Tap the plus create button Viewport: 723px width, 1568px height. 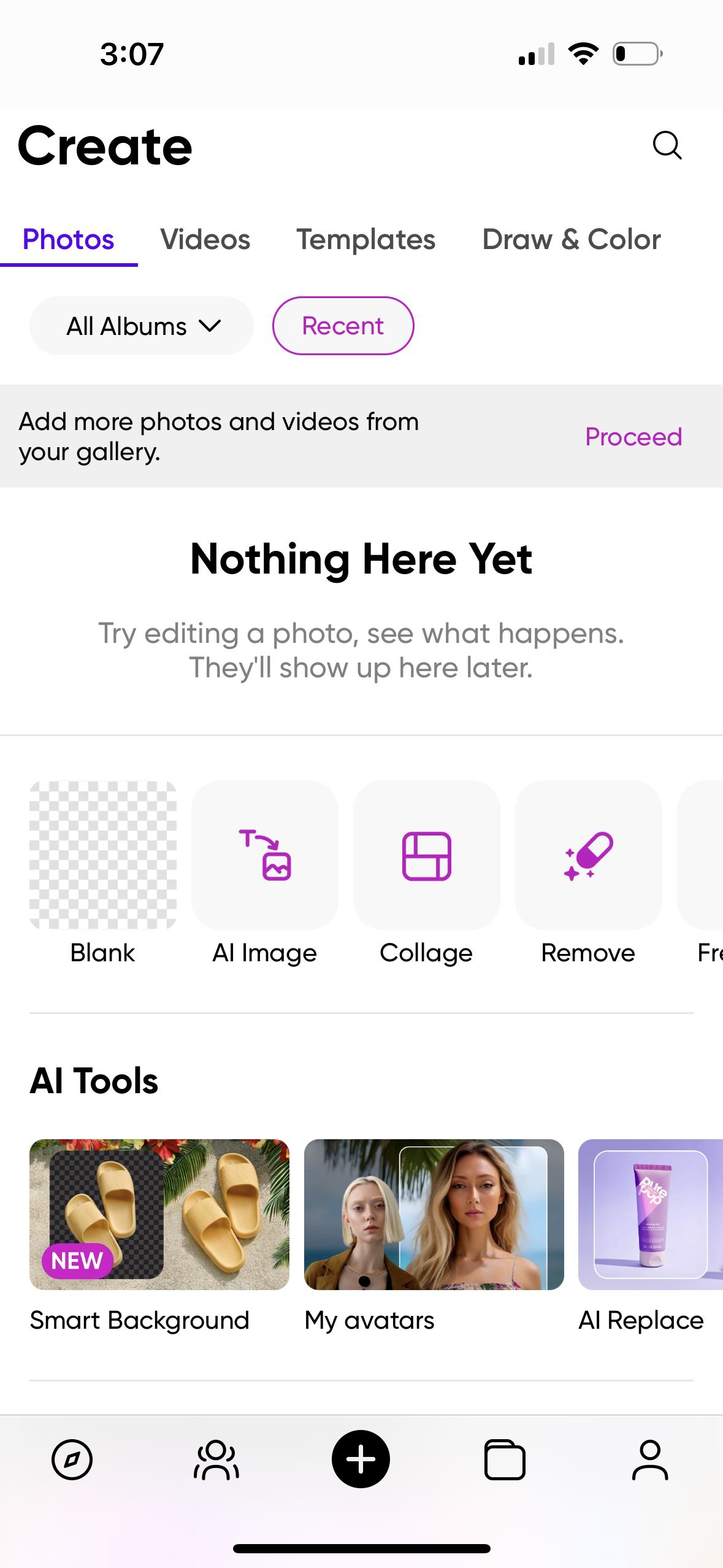click(361, 1459)
